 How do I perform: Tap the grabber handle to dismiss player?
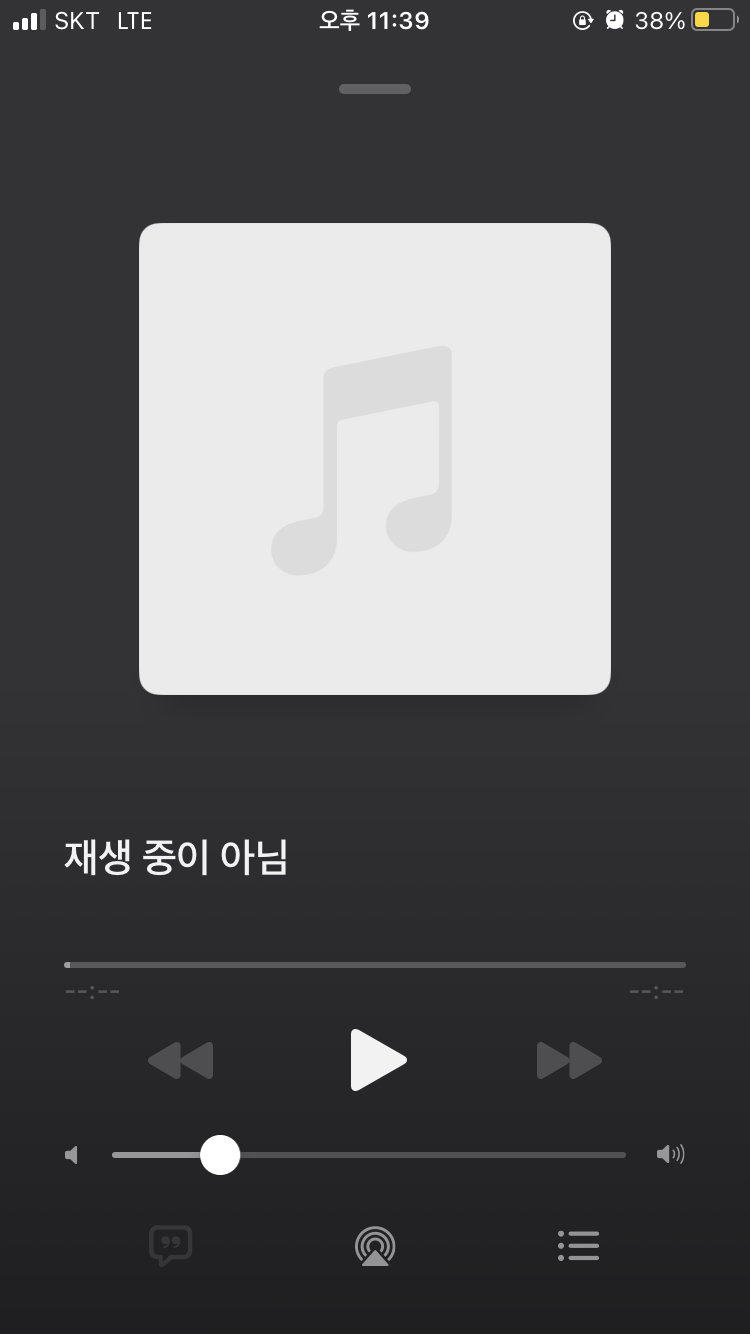point(375,89)
